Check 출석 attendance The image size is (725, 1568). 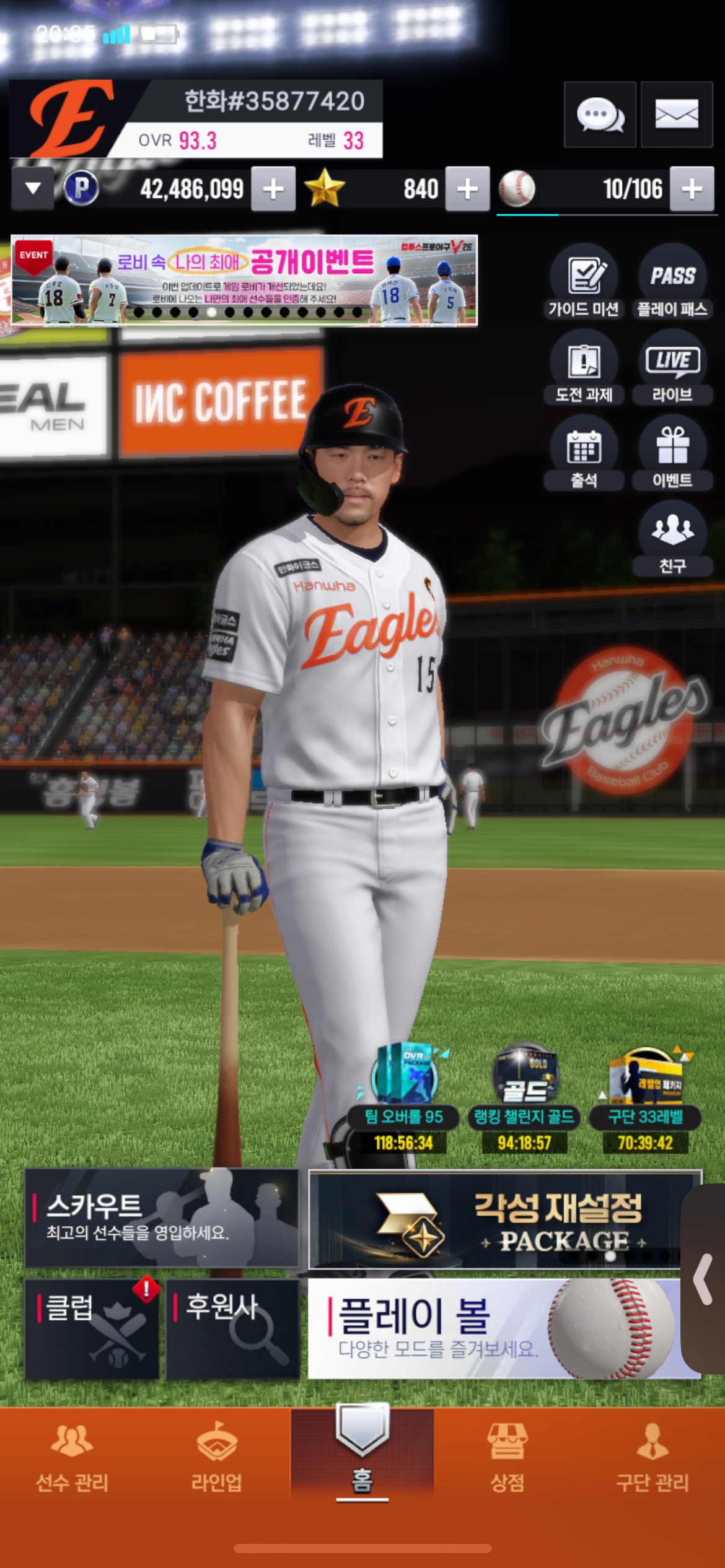(x=584, y=453)
